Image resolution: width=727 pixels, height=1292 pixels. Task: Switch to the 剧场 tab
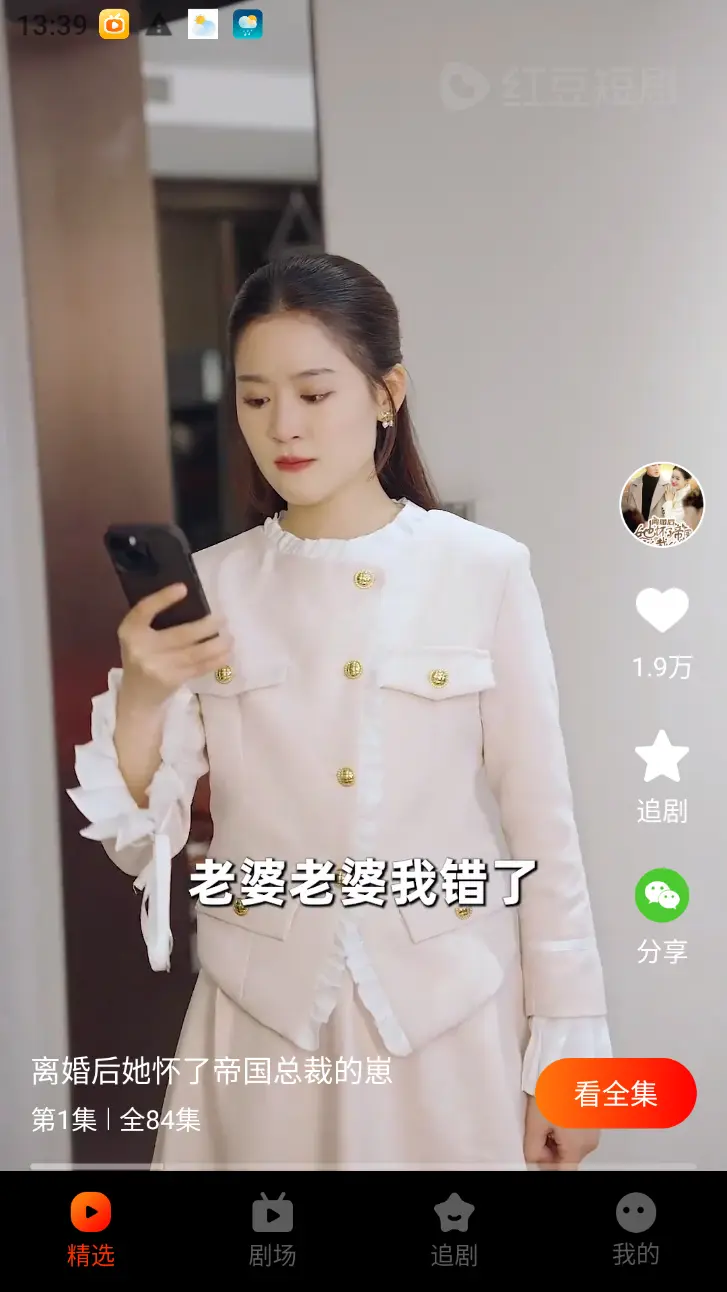272,1230
